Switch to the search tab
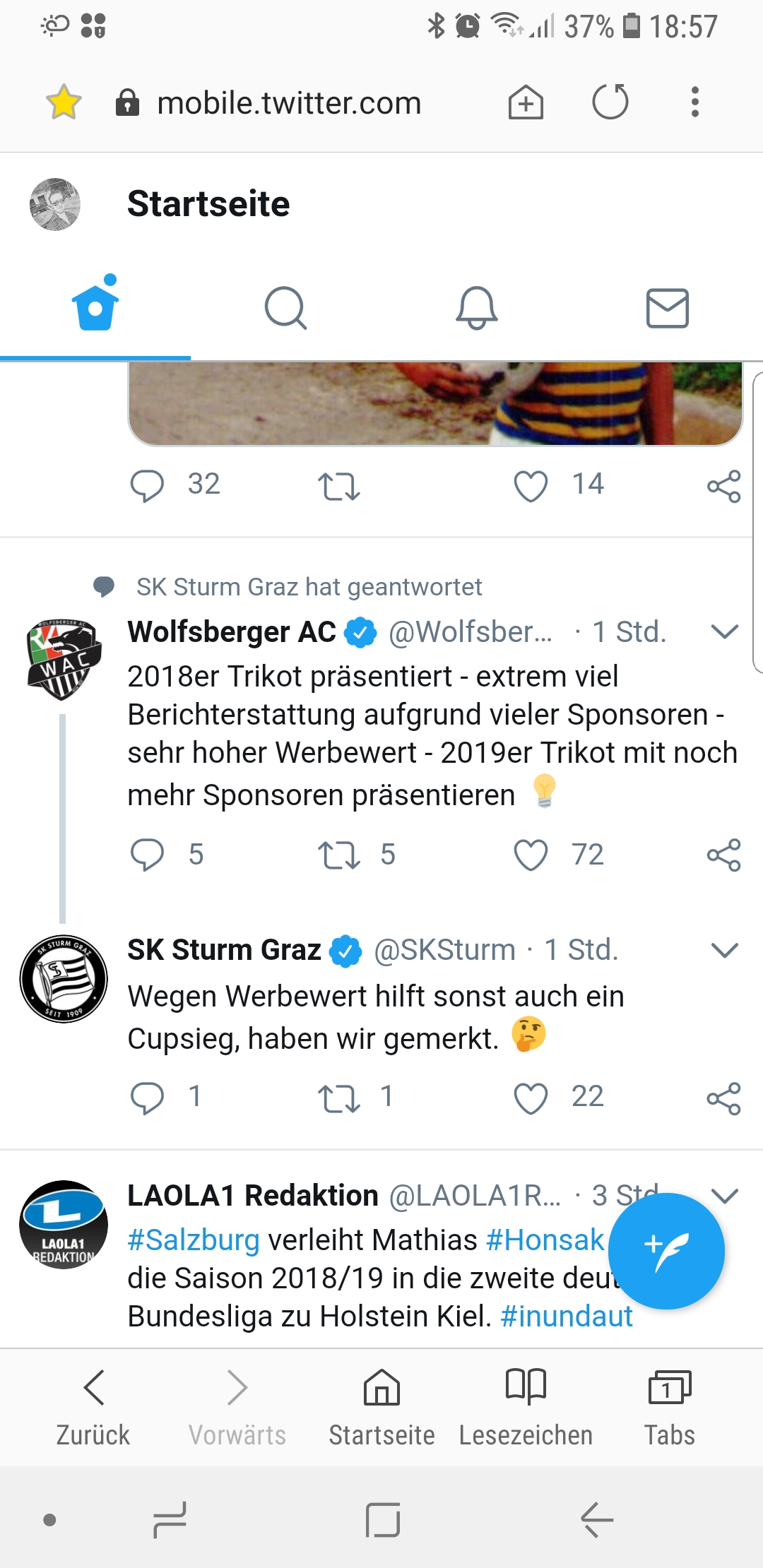Image resolution: width=763 pixels, height=1568 pixels. click(285, 308)
